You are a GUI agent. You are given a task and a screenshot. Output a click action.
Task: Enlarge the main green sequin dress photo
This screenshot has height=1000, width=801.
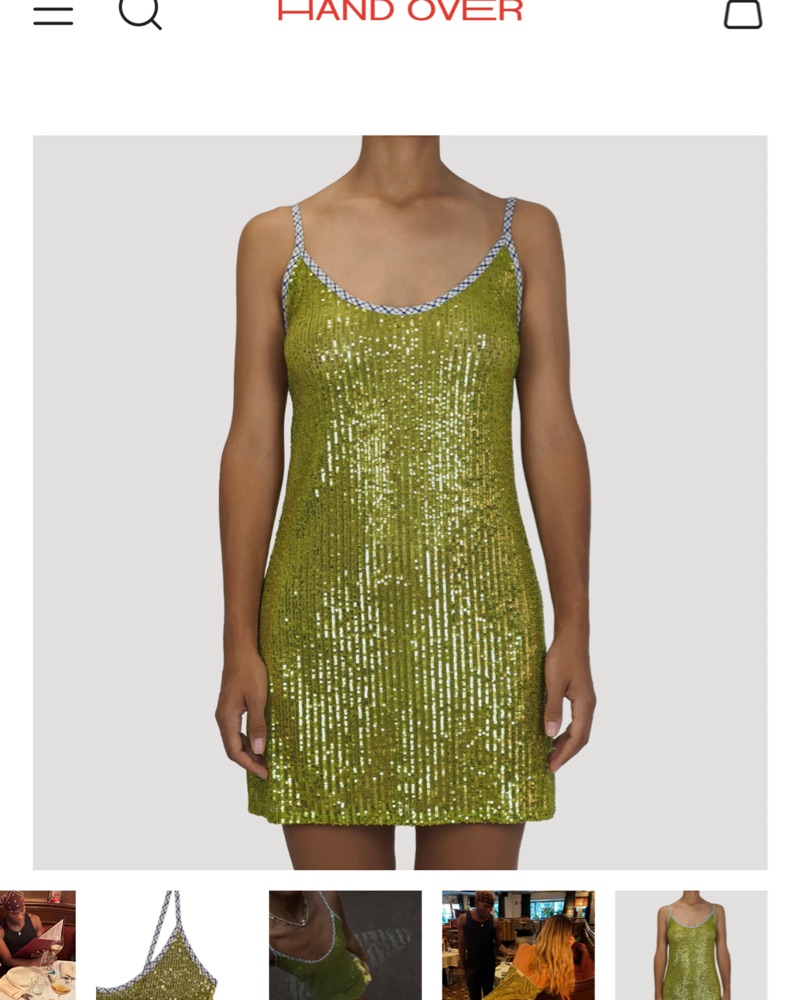pos(400,502)
